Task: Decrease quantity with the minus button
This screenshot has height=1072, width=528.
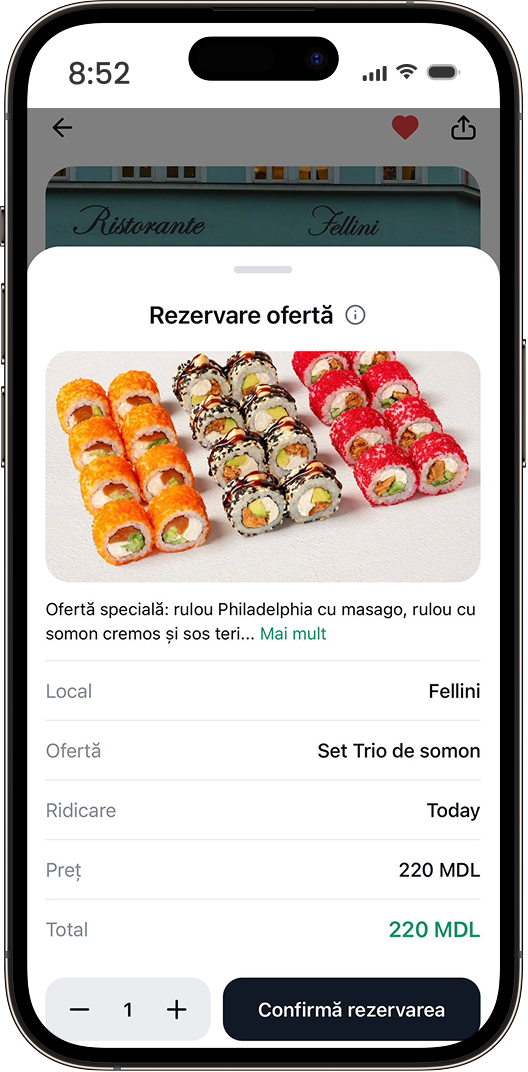Action: click(79, 1009)
